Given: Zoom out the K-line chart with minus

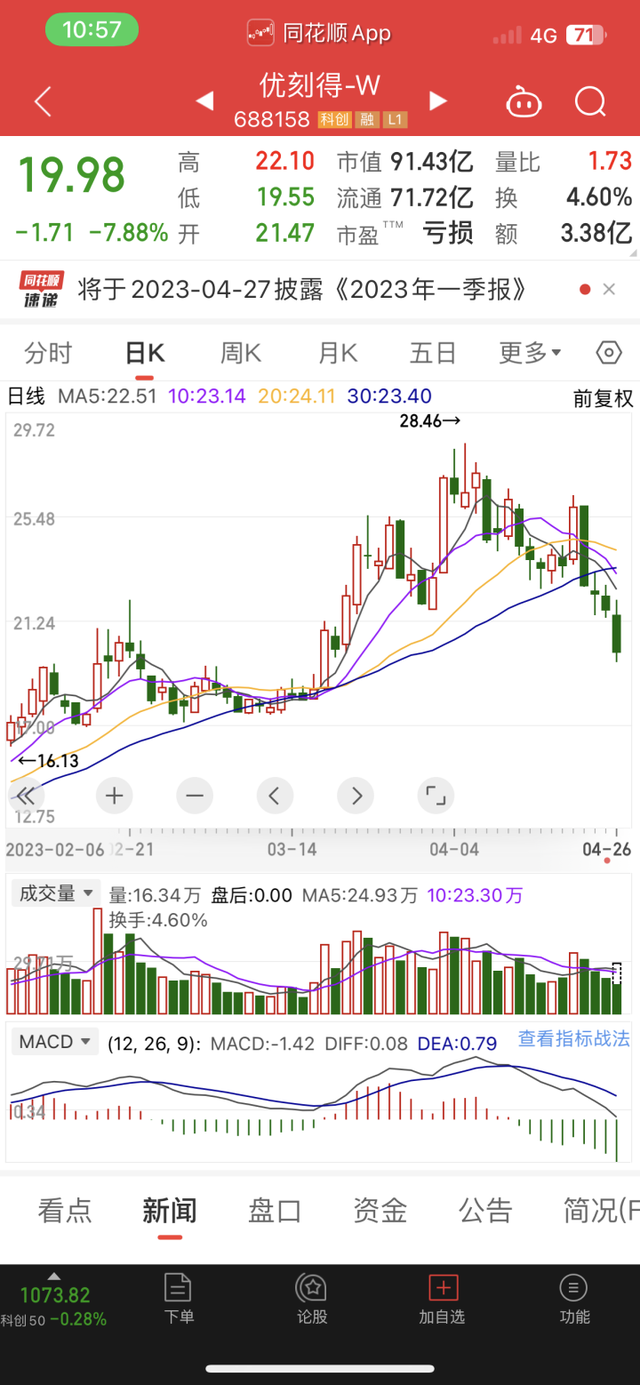Looking at the screenshot, I should point(194,796).
